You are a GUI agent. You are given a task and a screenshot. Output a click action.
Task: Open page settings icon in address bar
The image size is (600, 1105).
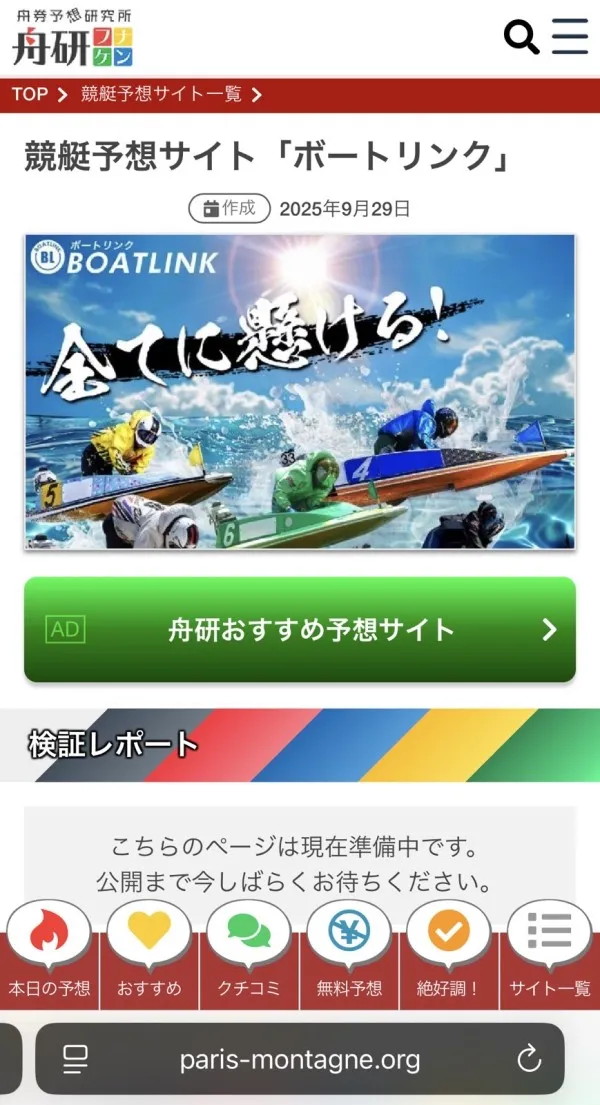[75, 1059]
